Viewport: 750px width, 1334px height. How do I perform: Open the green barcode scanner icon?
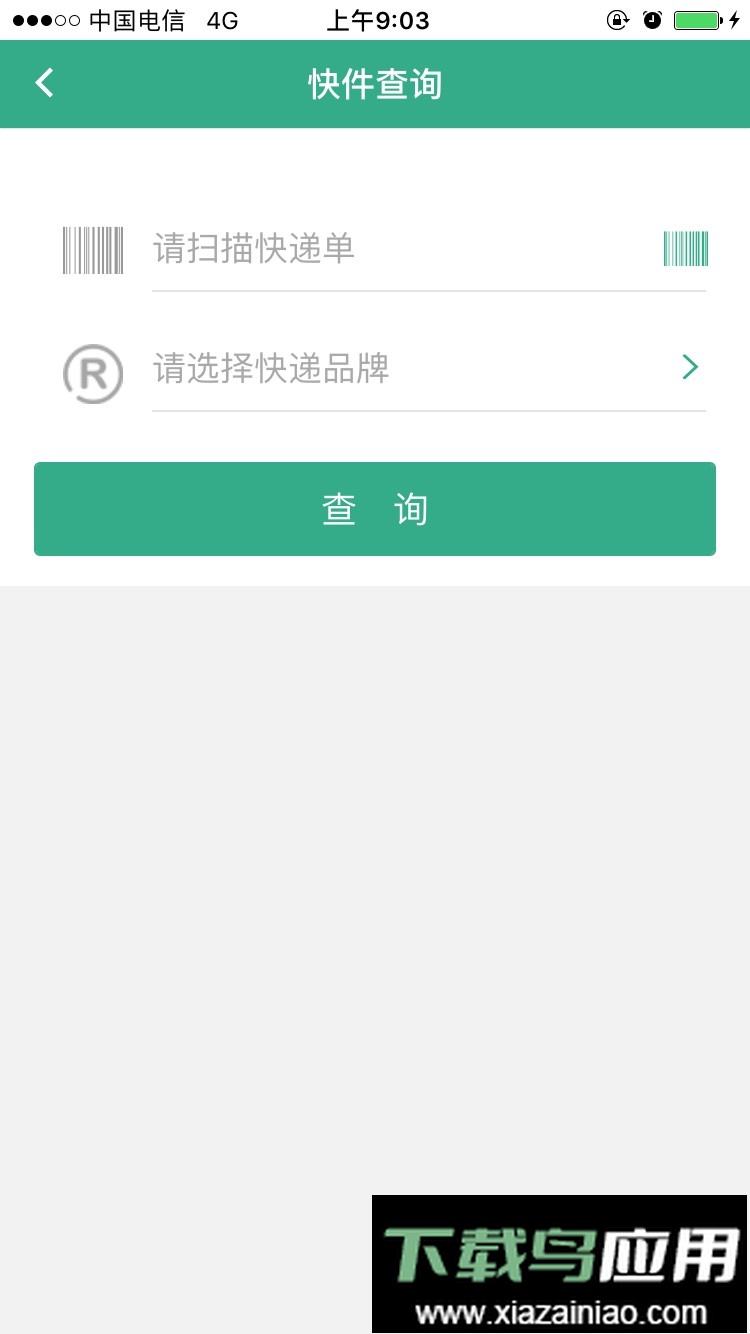(x=685, y=249)
